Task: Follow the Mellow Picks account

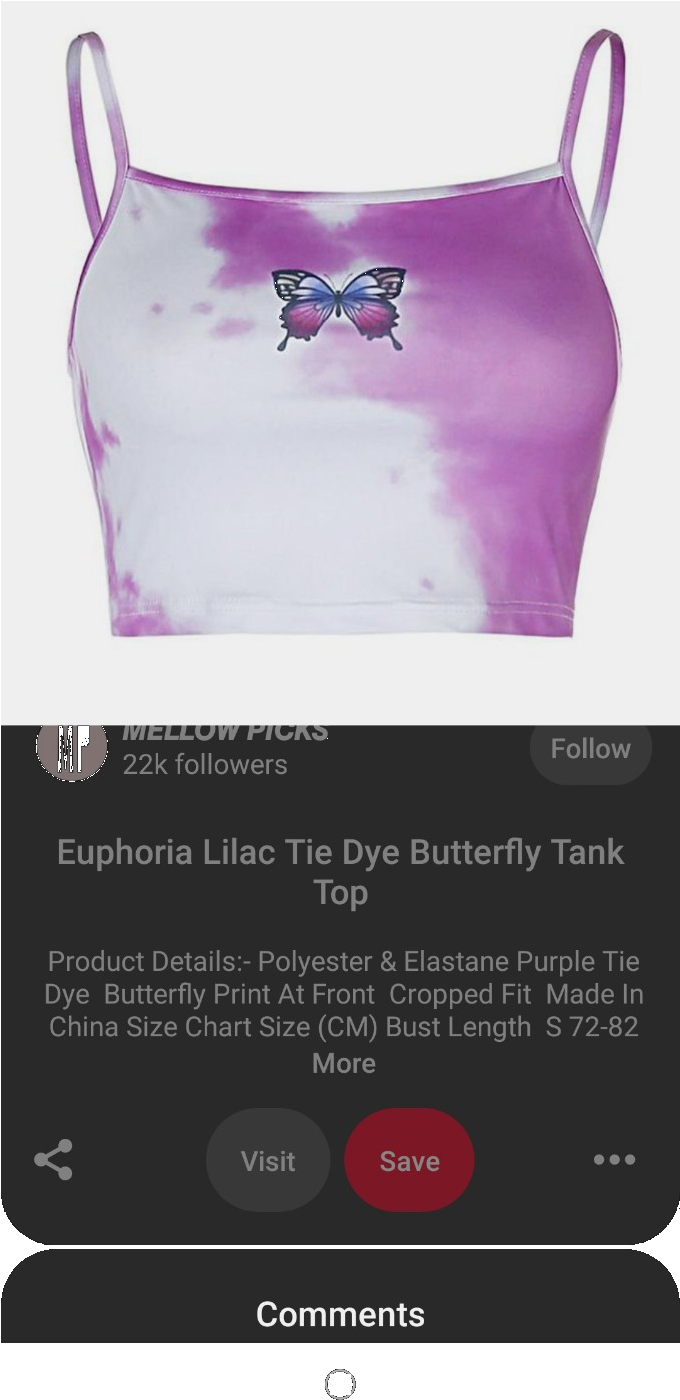Action: coord(590,749)
